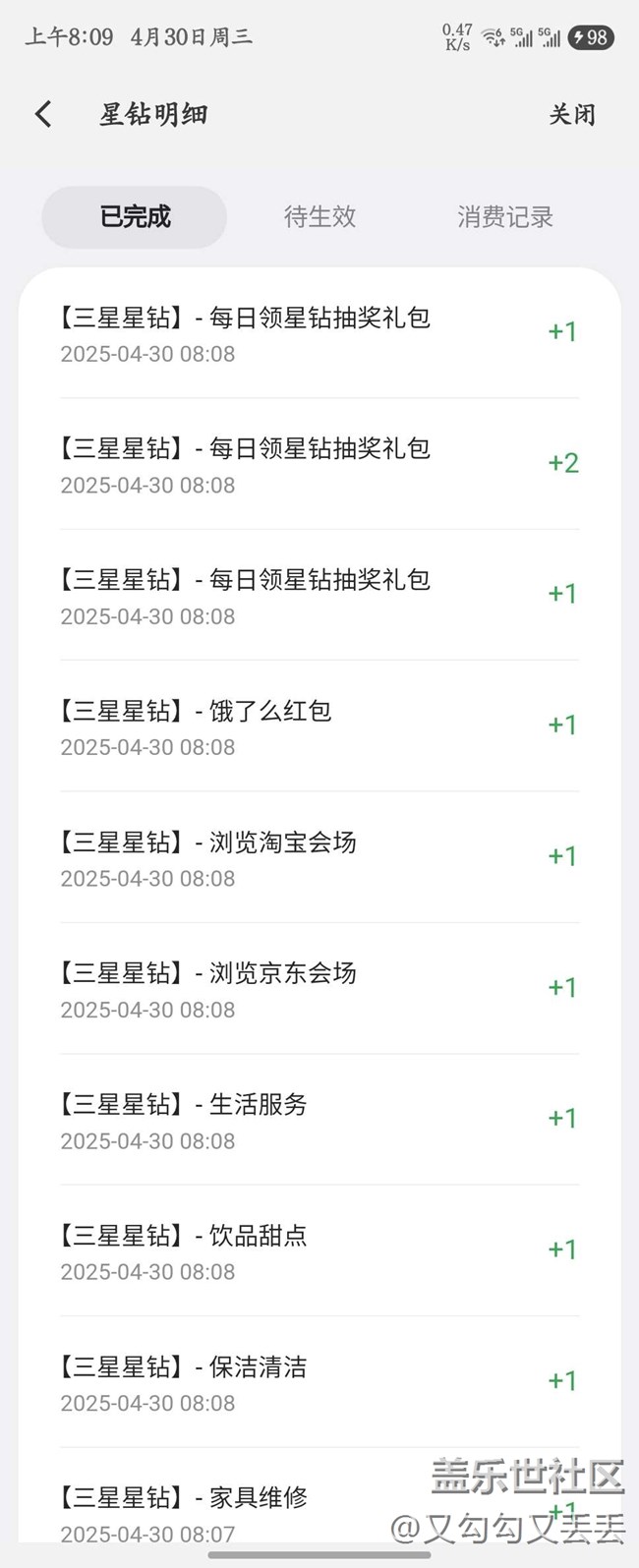This screenshot has height=1568, width=639.
Task: Open the 消费记录 tab
Action: pyautogui.click(x=504, y=216)
